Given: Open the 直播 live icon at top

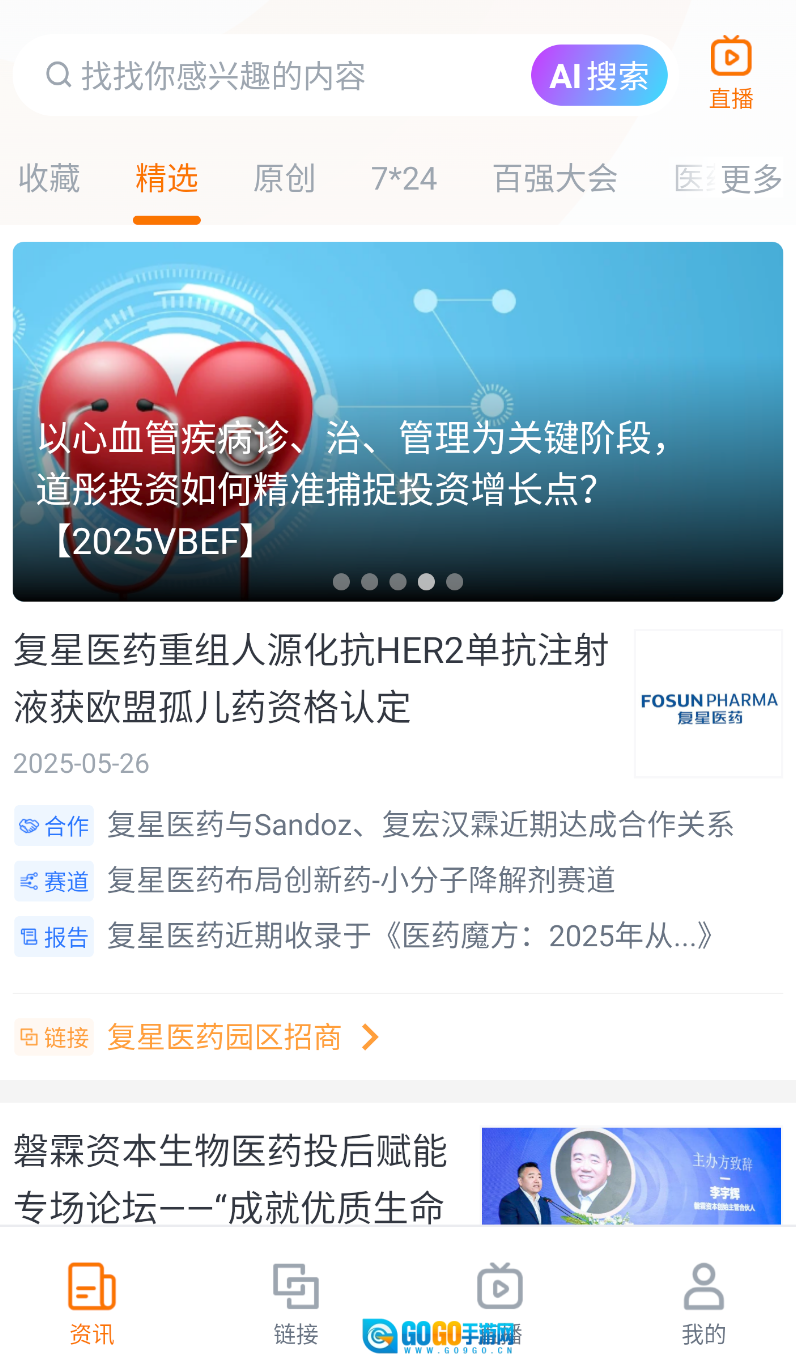Looking at the screenshot, I should 731,72.
